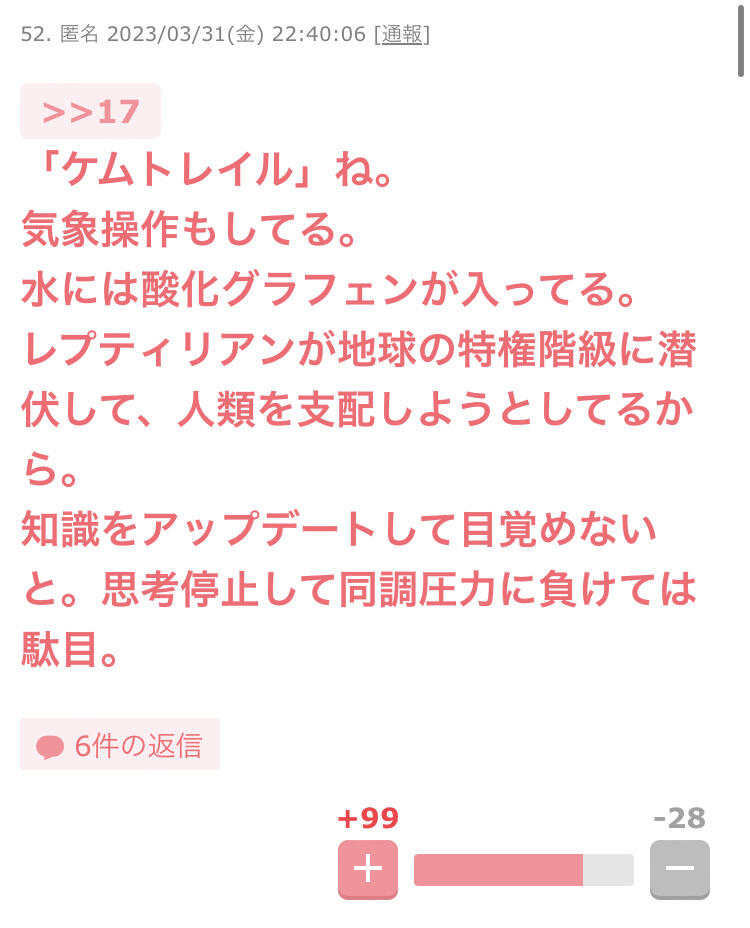
Task: Expand the 6件の返信 replies
Action: pyautogui.click(x=120, y=745)
